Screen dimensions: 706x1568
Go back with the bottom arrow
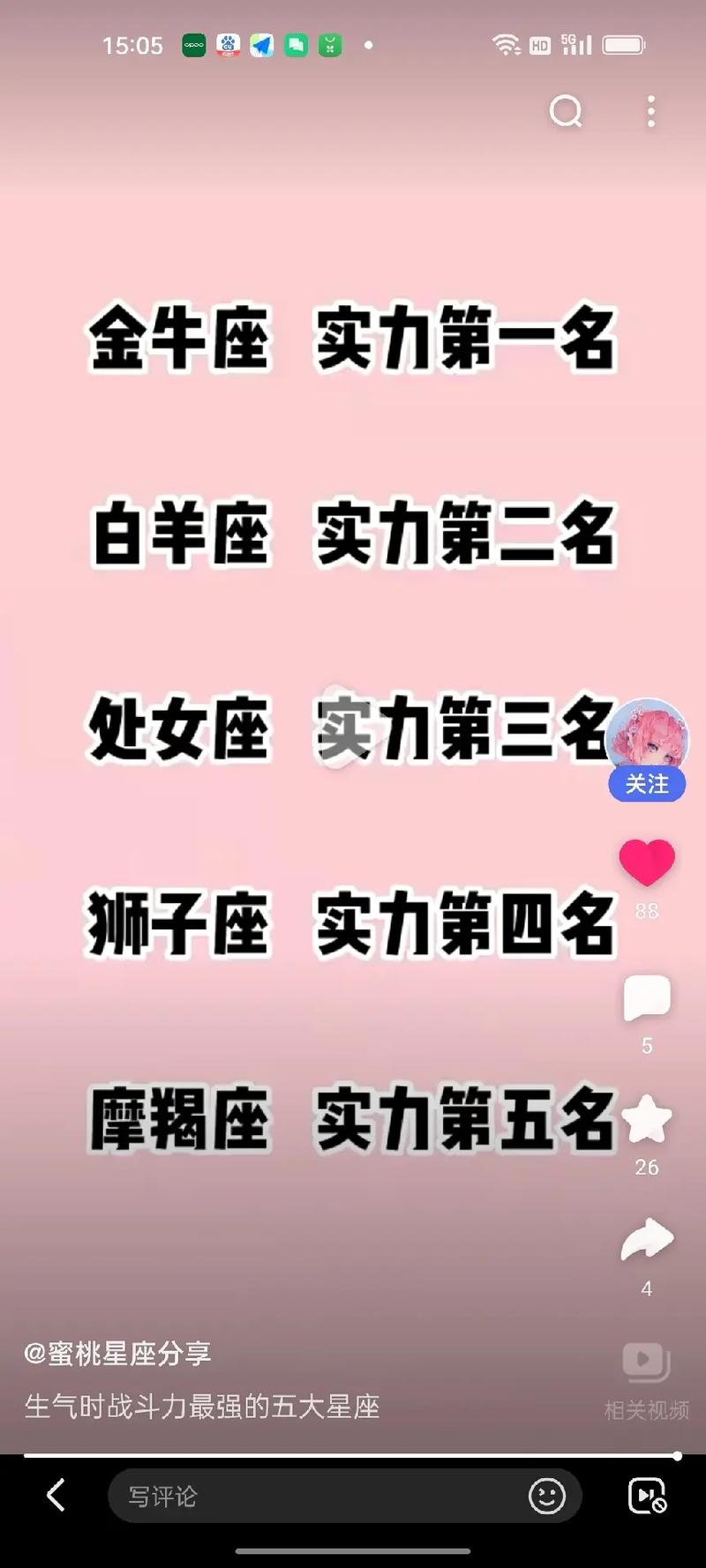point(56,1495)
